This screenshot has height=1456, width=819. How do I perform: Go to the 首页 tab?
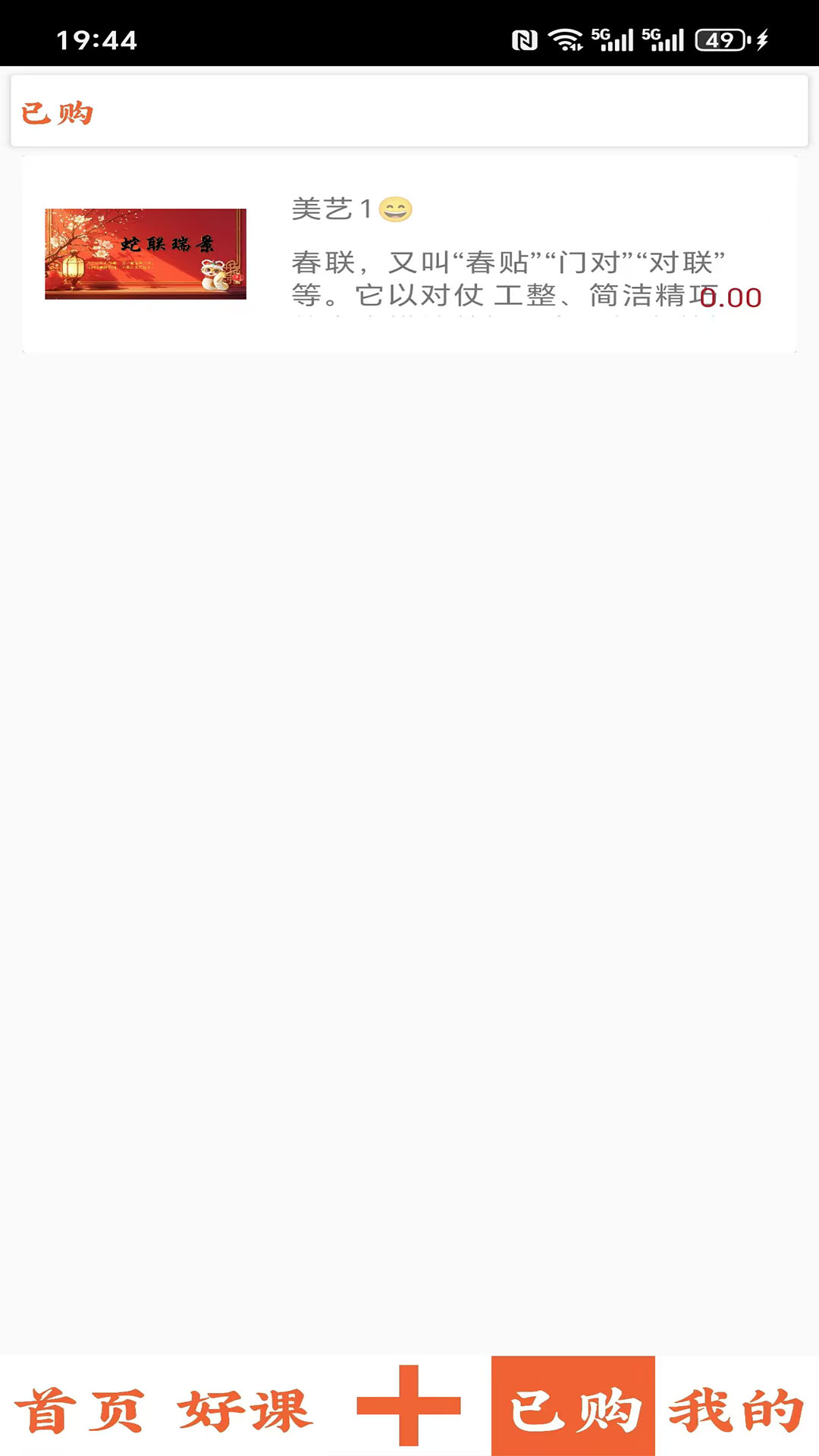tap(80, 1409)
